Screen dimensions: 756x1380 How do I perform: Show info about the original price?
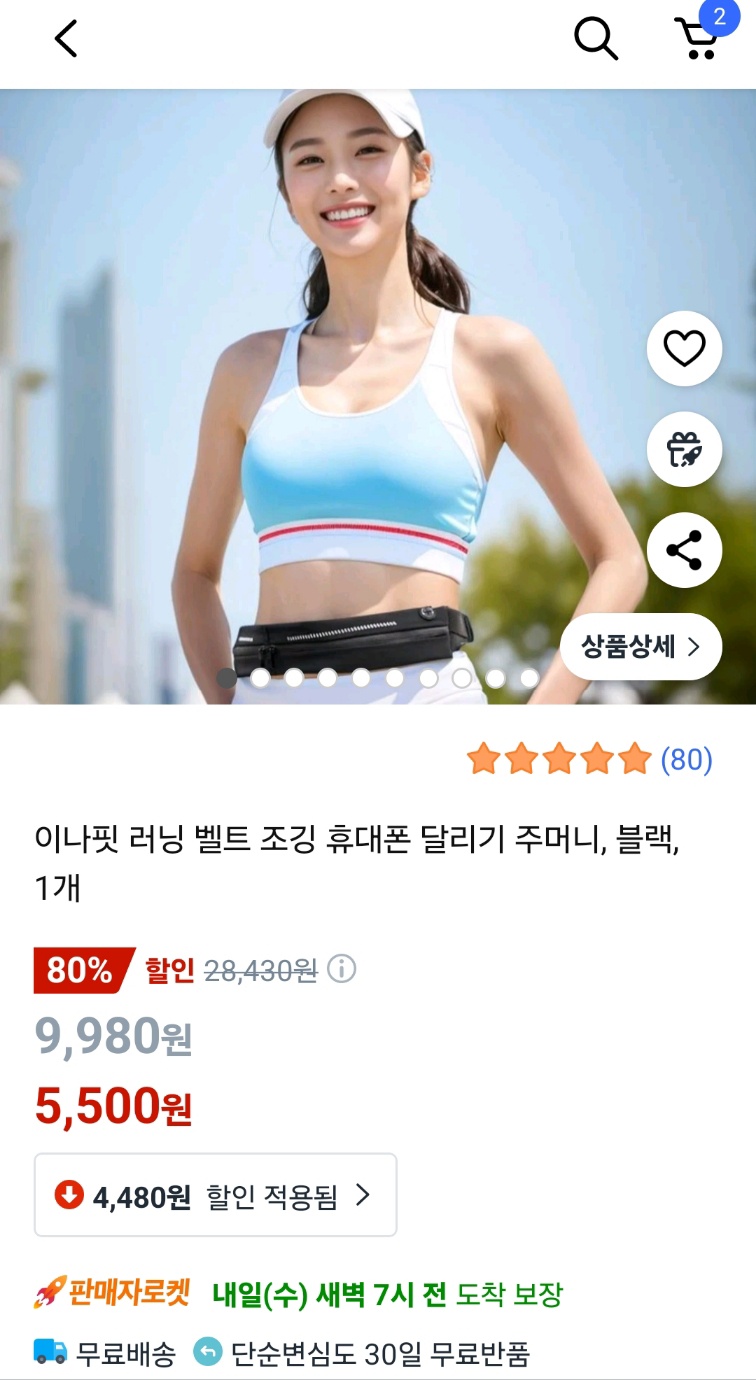[342, 969]
